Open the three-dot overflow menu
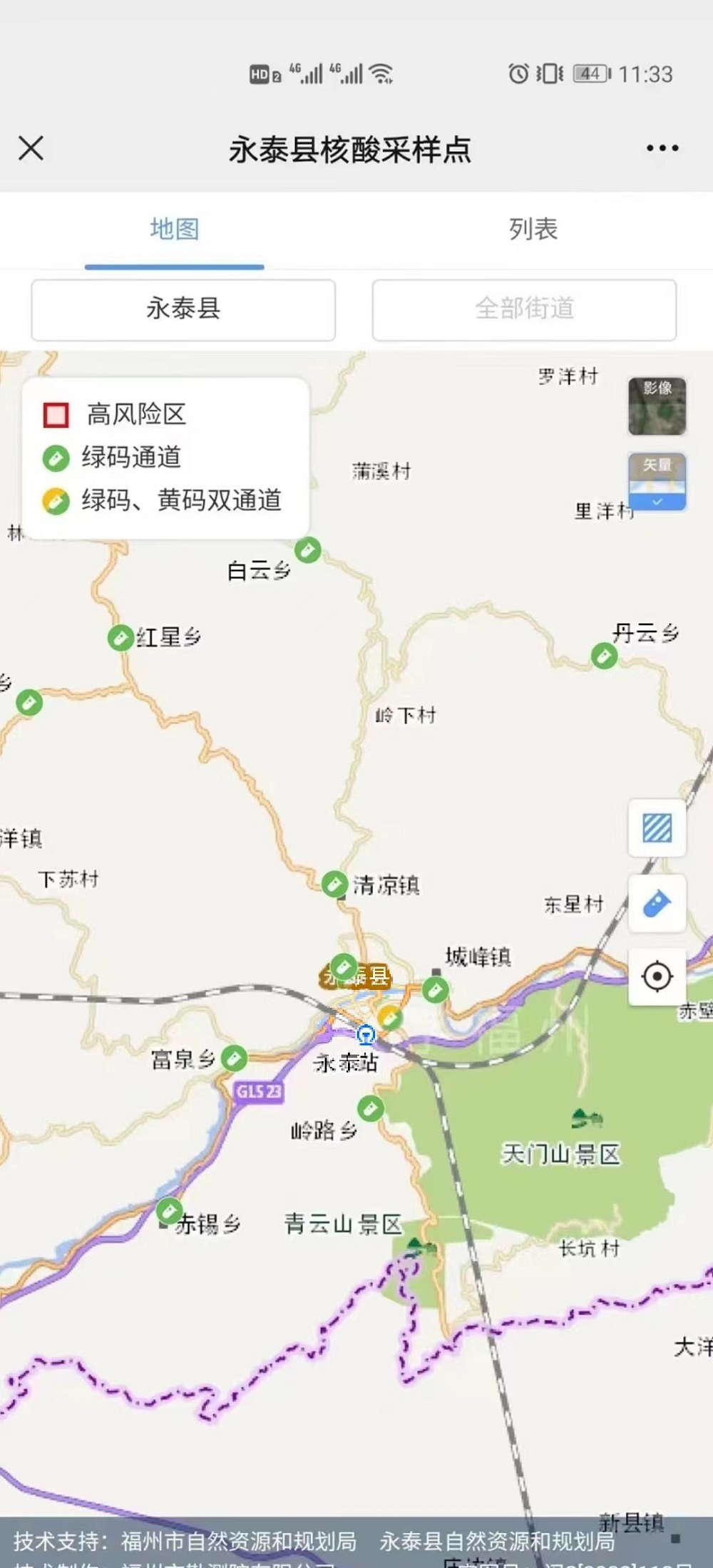The image size is (713, 1568). coord(662,148)
